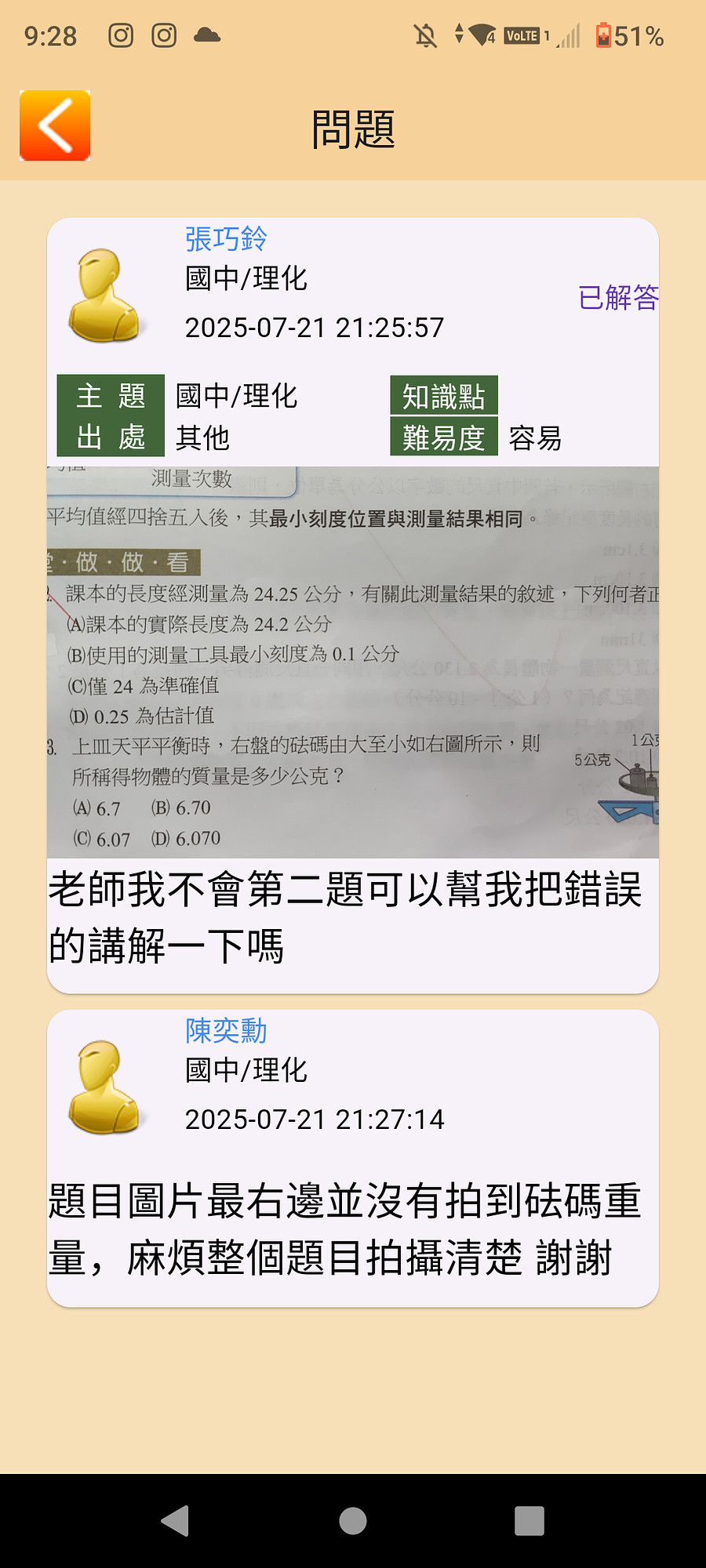Open 張巧鈴's user profile name
The width and height of the screenshot is (706, 1568).
(226, 239)
